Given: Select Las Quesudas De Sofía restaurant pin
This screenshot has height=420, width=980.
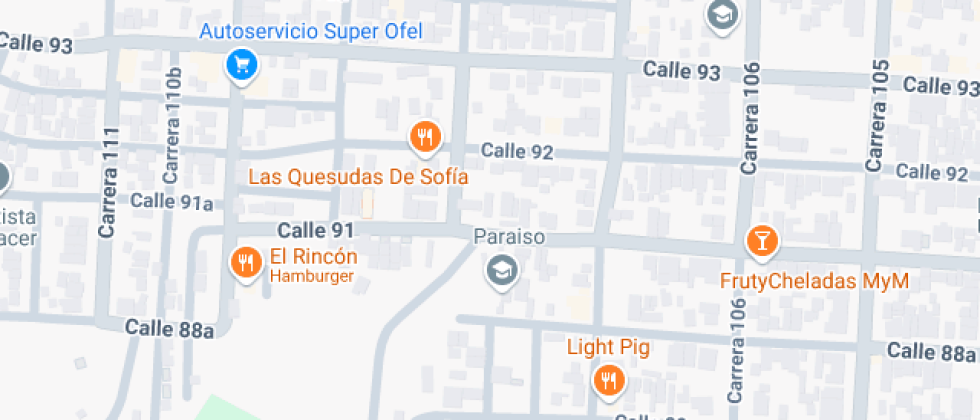Looking at the screenshot, I should pyautogui.click(x=426, y=137).
